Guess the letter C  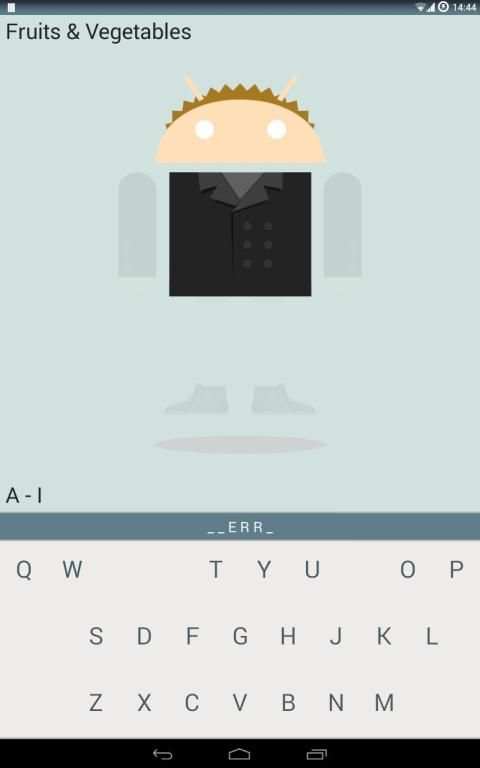click(192, 702)
